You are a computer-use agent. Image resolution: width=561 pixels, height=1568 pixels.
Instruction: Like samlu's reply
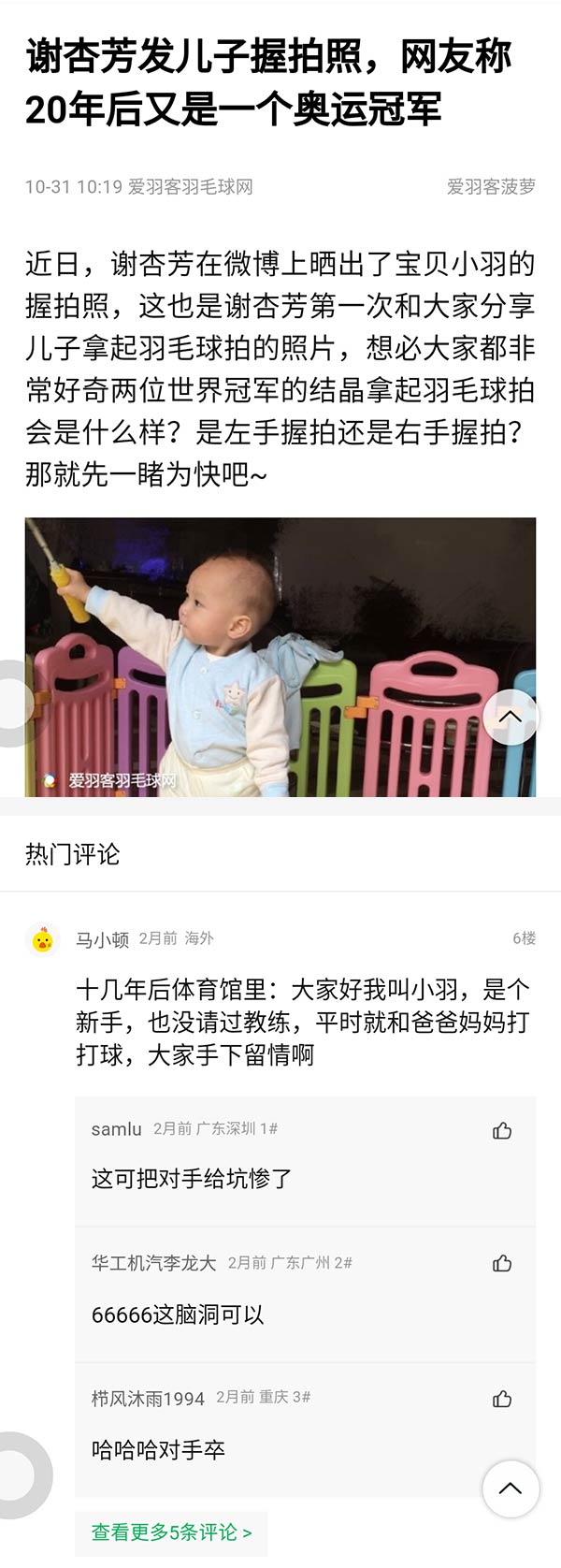502,1130
